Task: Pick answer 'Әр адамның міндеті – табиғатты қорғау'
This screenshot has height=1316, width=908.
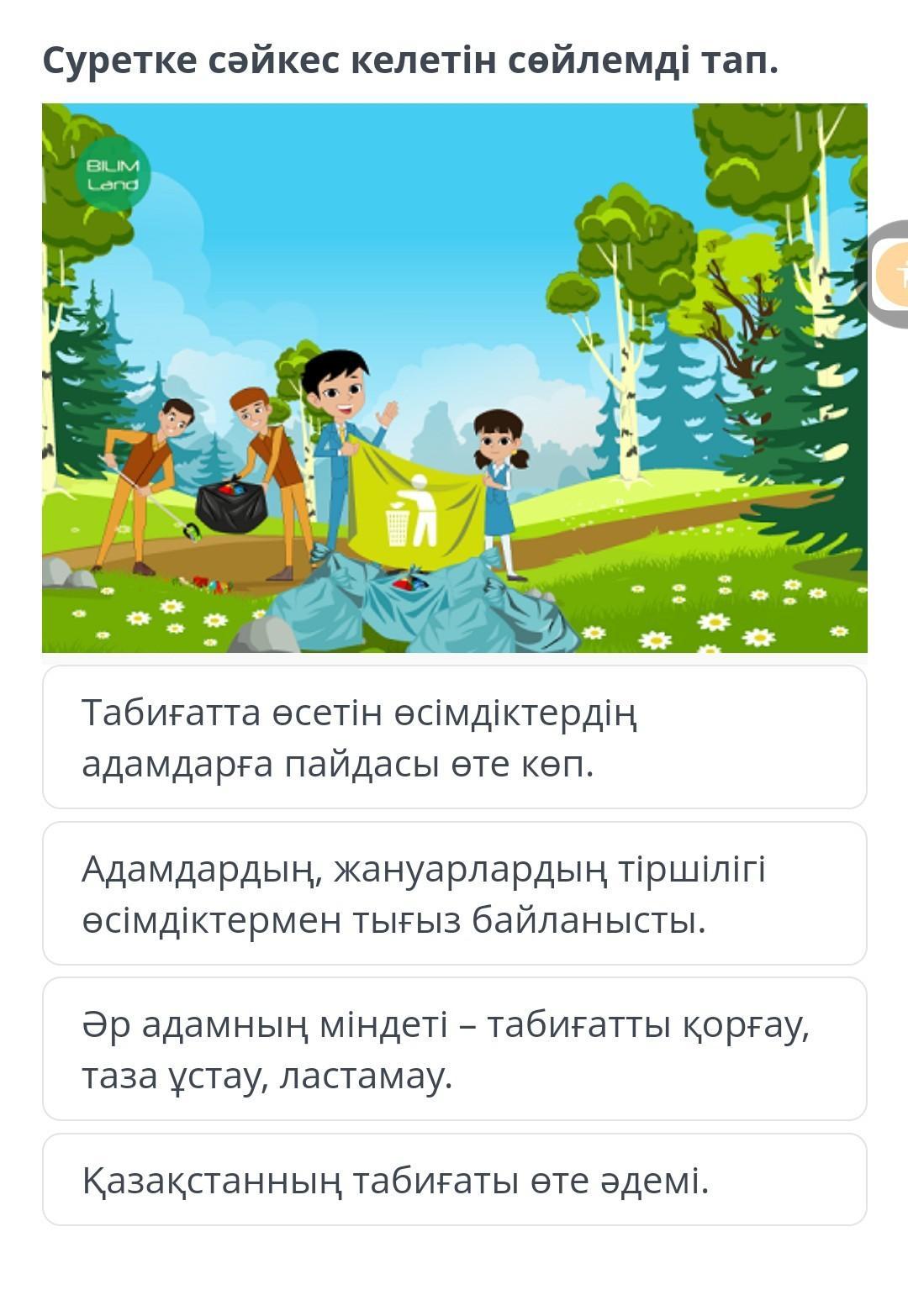Action: pyautogui.click(x=454, y=1049)
